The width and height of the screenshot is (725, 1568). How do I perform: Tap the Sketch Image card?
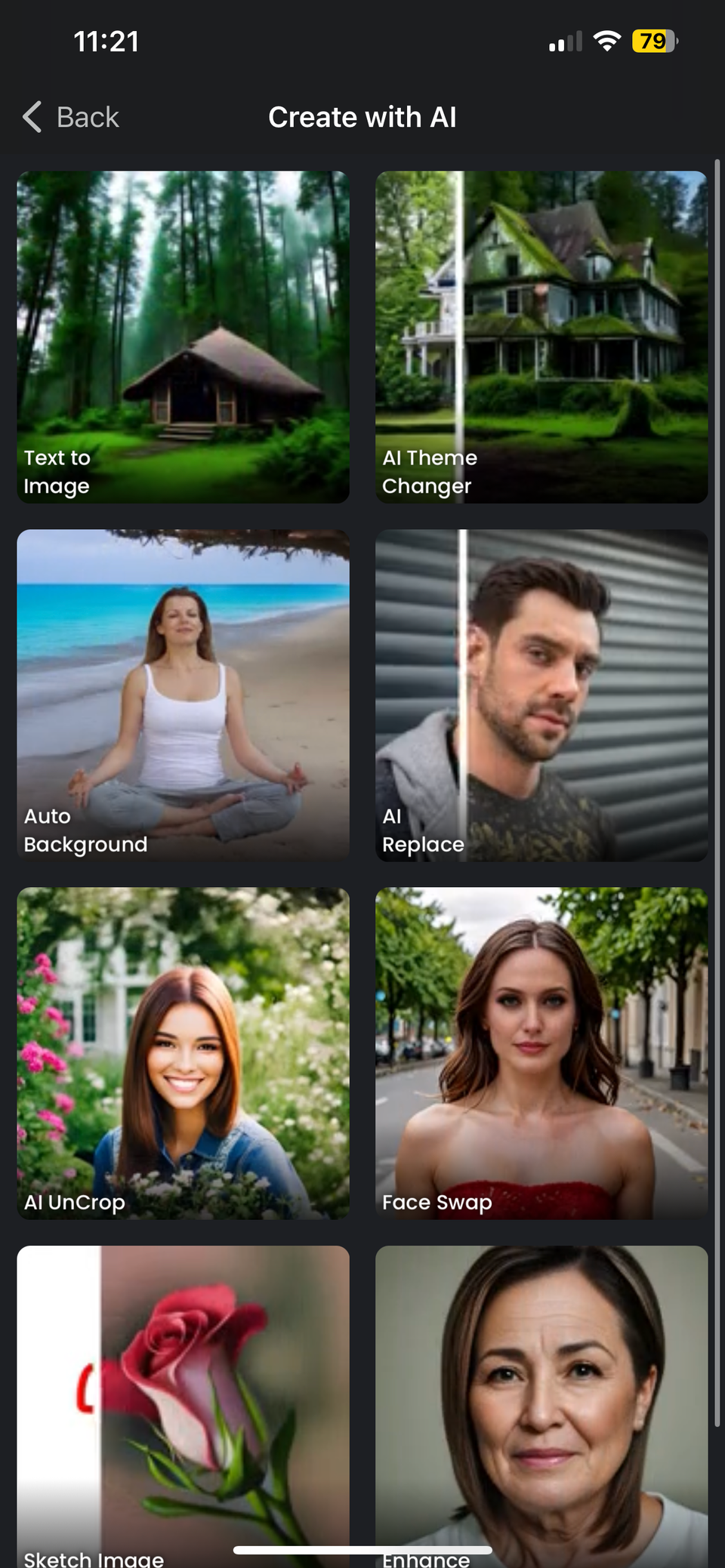click(x=183, y=1404)
